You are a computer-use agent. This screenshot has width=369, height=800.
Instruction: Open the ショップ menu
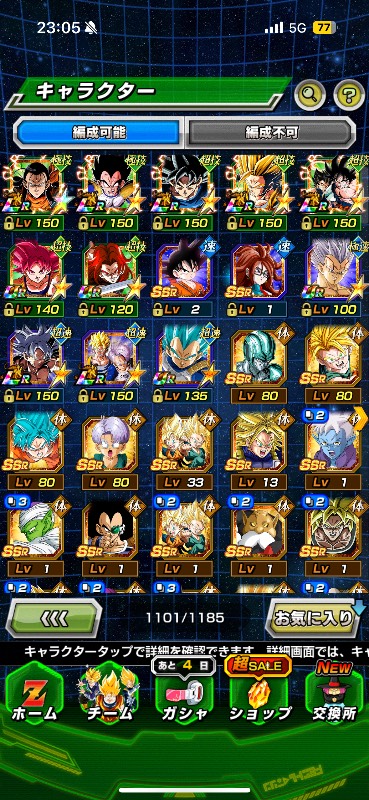coord(259,694)
